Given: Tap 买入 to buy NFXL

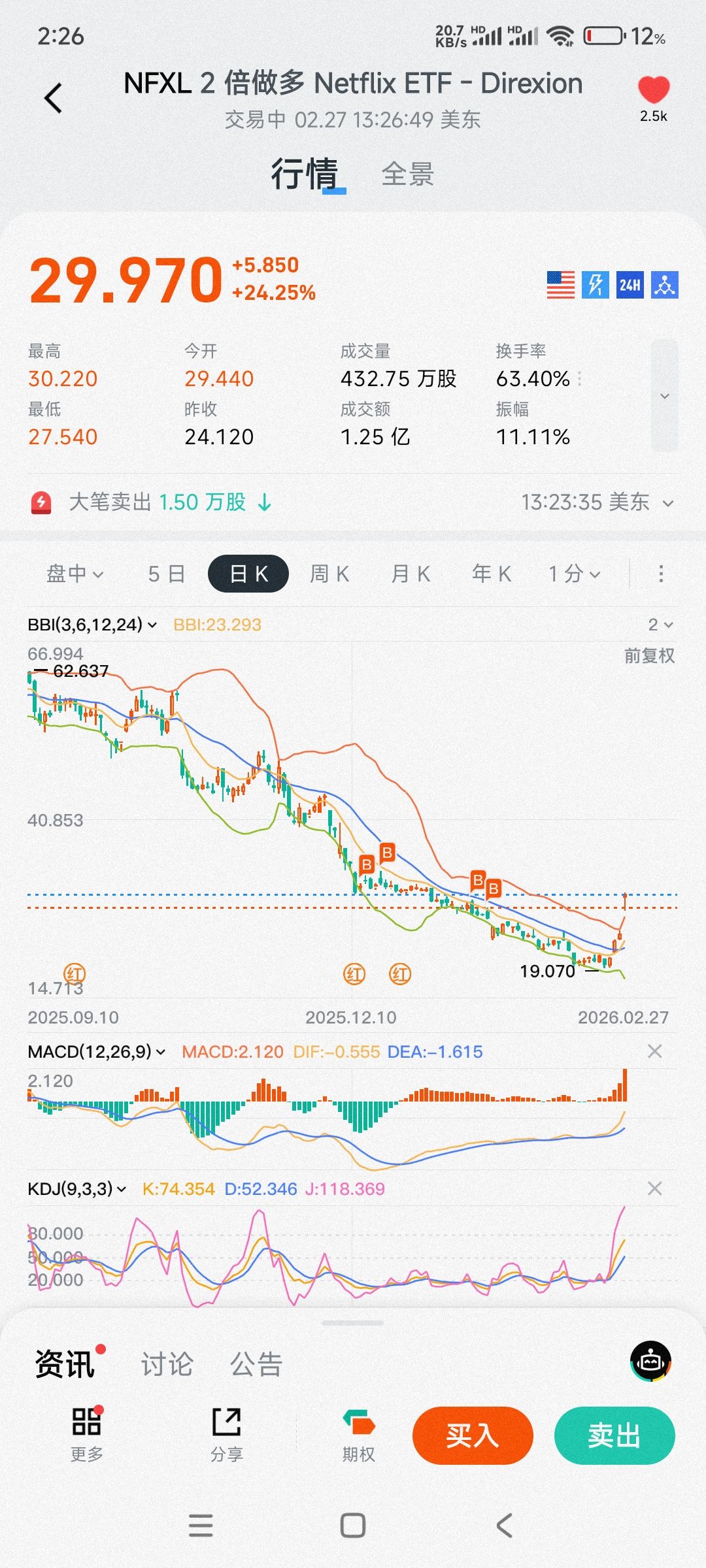Looking at the screenshot, I should tap(472, 1435).
